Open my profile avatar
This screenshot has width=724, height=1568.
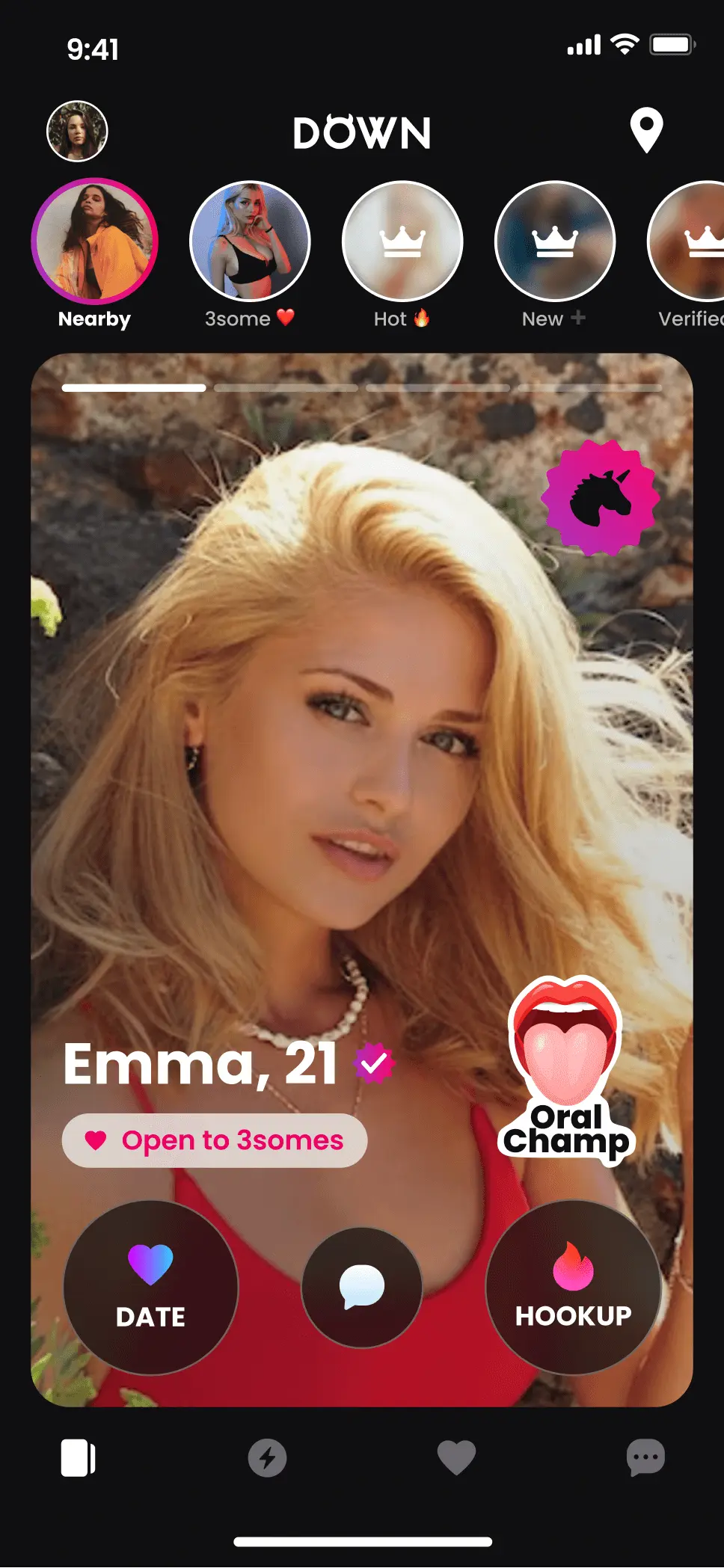click(77, 131)
